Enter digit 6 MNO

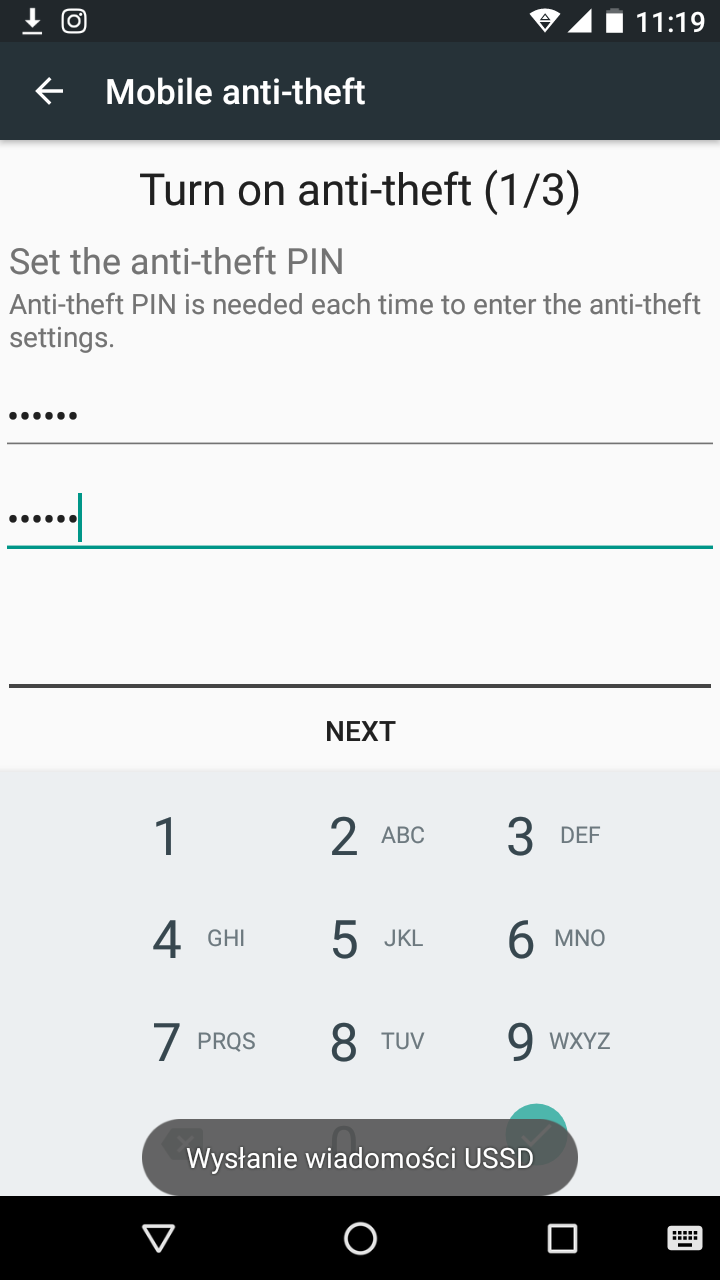(x=540, y=939)
